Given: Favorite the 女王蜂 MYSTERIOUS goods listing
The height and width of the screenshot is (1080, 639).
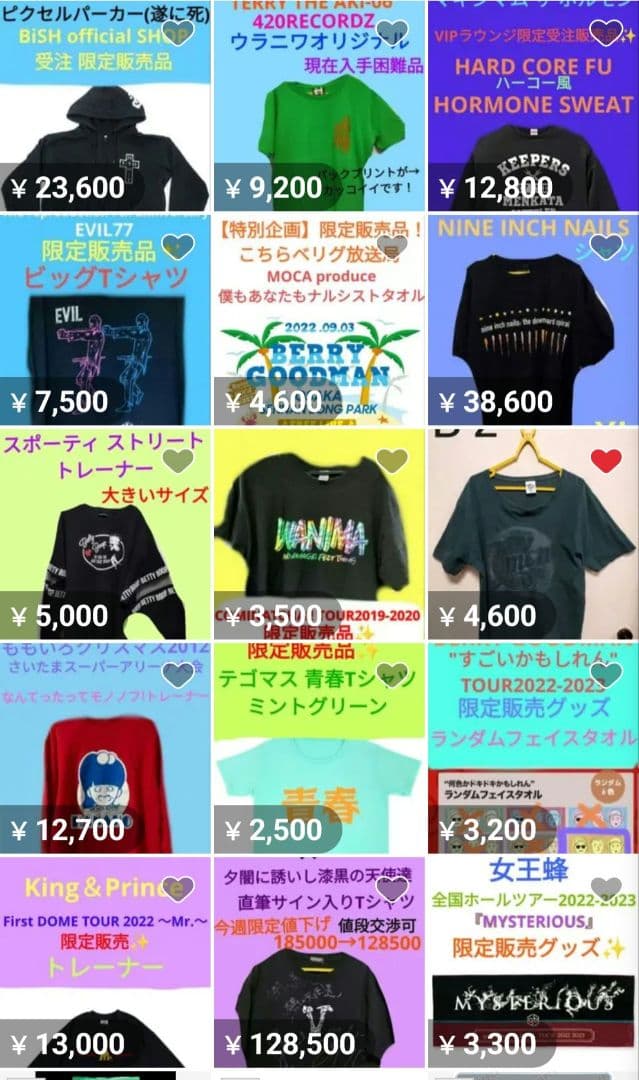Looking at the screenshot, I should 605,888.
